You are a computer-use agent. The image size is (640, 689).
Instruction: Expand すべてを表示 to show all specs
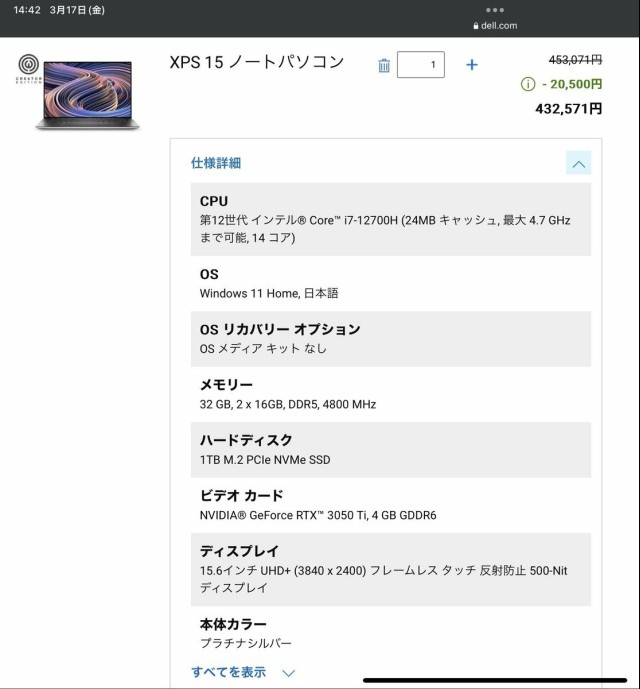(x=243, y=672)
